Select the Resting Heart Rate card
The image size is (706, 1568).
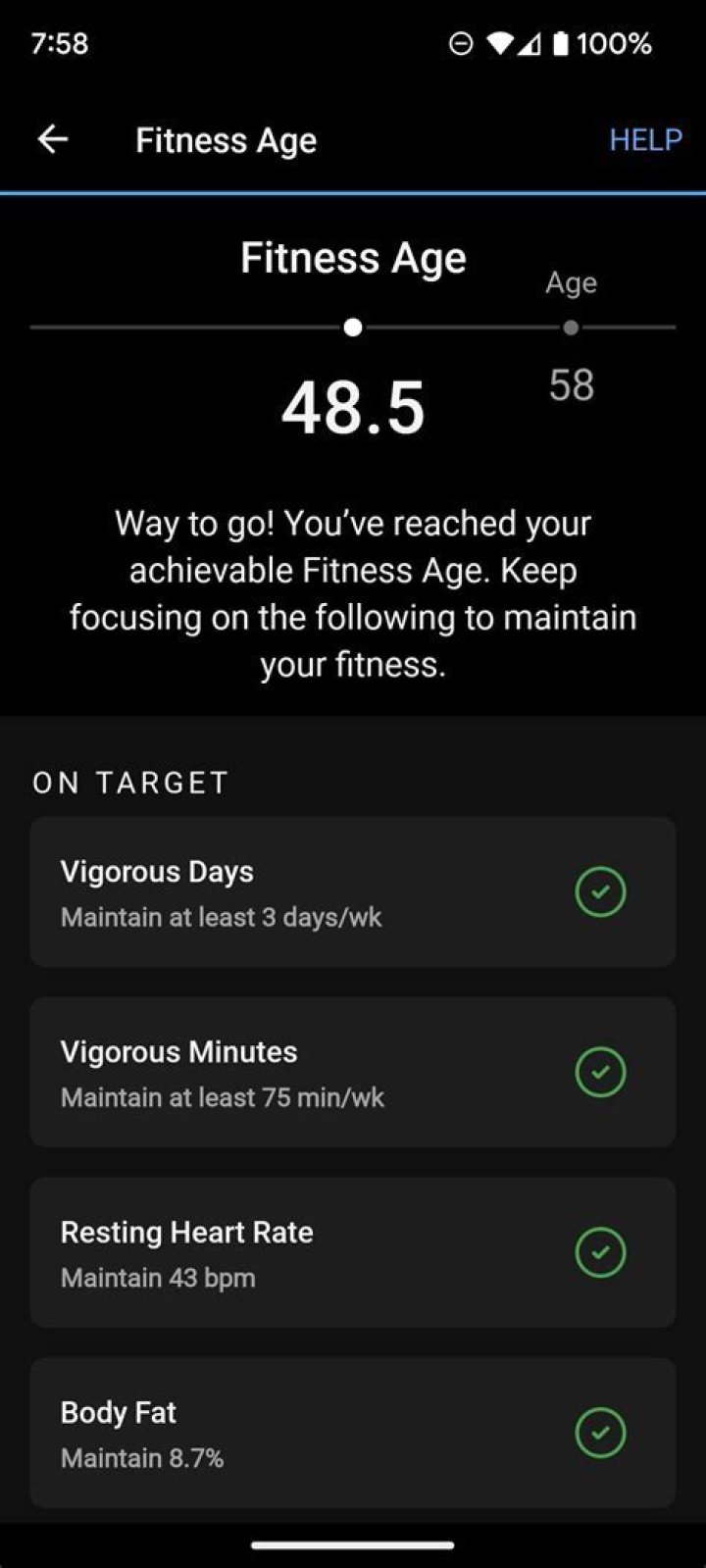click(x=352, y=1252)
